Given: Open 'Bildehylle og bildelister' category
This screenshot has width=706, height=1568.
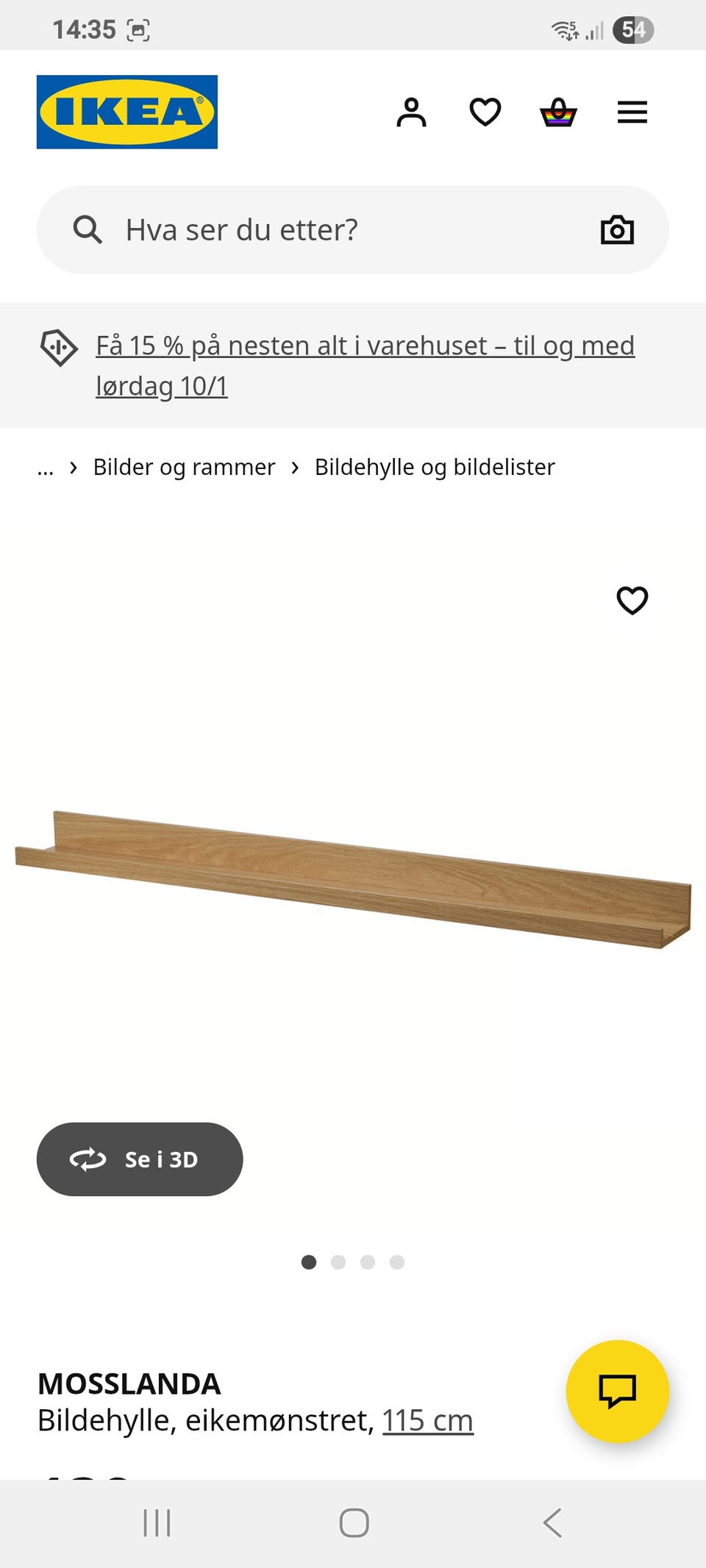Looking at the screenshot, I should point(435,467).
